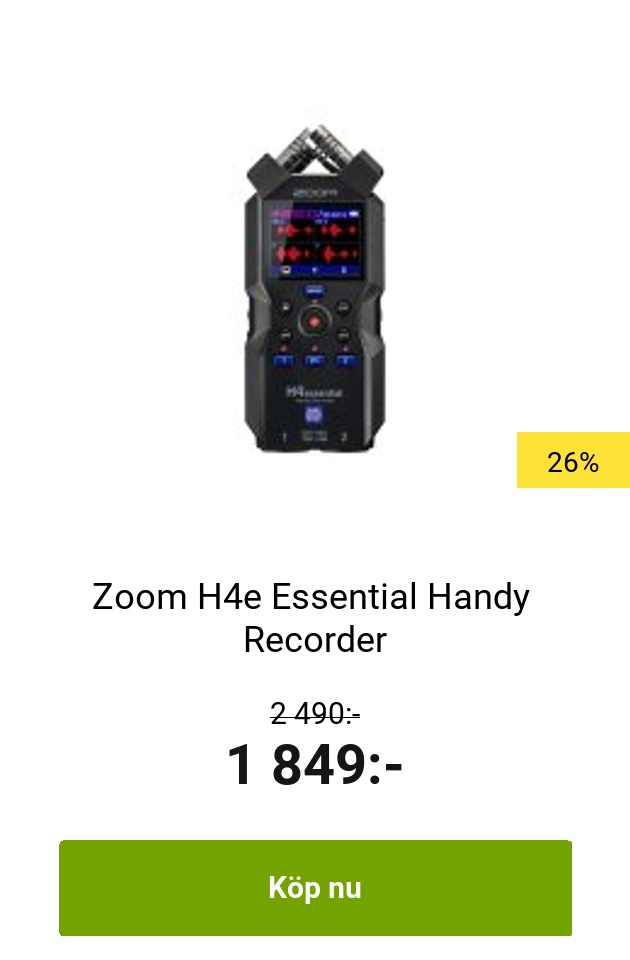The height and width of the screenshot is (960, 630).
Task: Tap the green Köp nu button
Action: coord(315,888)
